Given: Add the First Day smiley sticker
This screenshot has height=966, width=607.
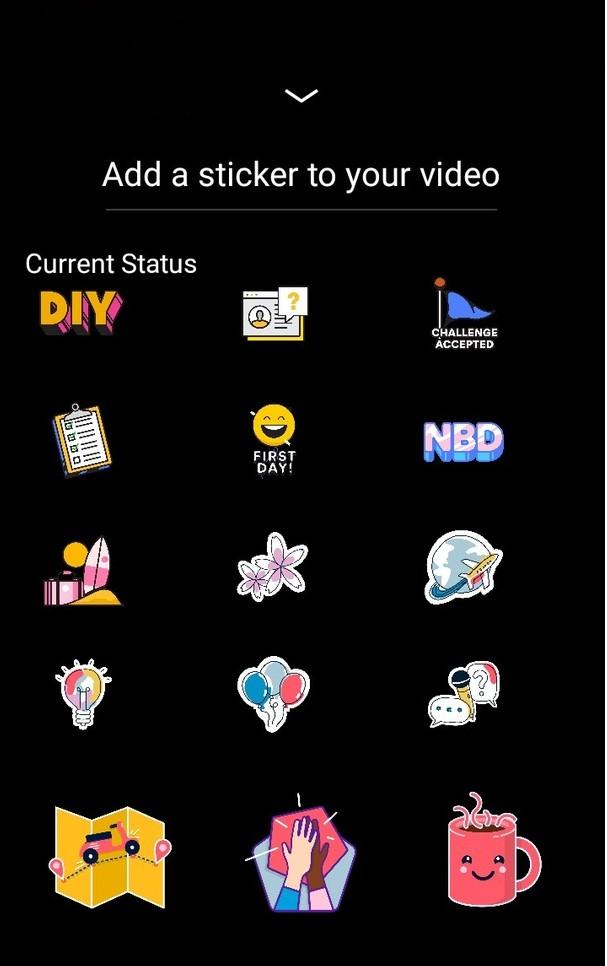Looking at the screenshot, I should (273, 441).
